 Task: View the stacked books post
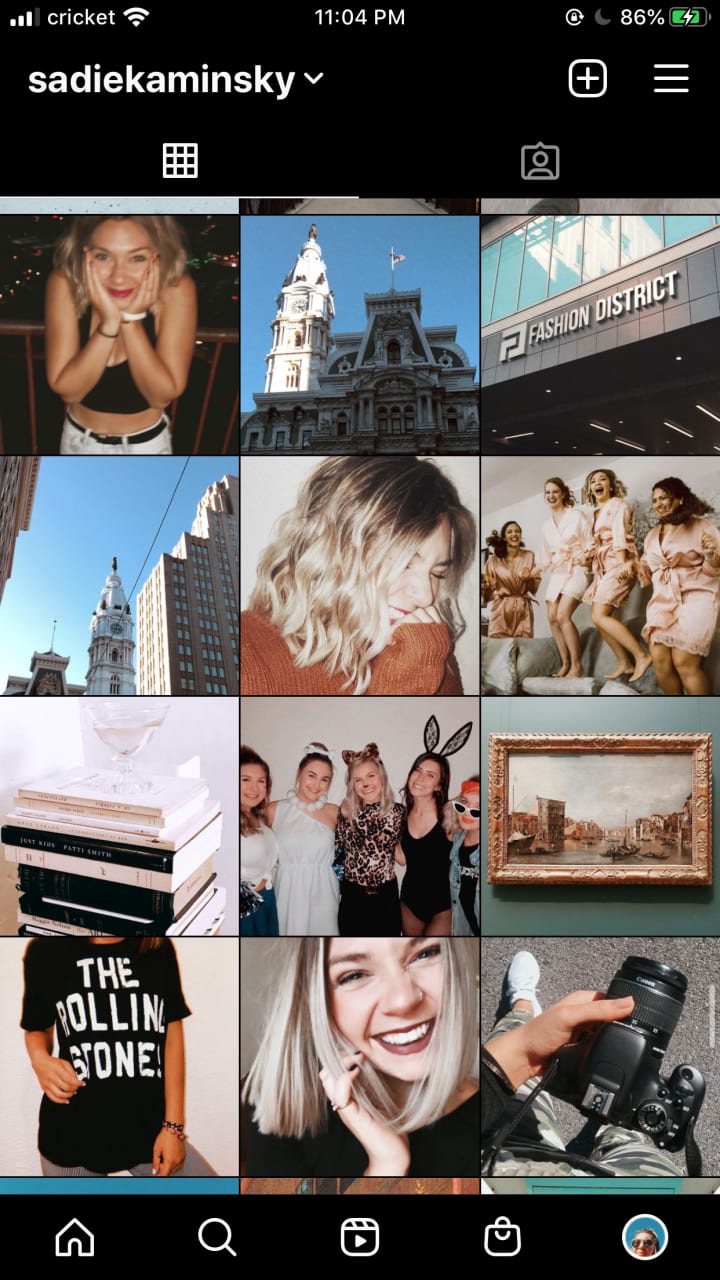point(119,816)
